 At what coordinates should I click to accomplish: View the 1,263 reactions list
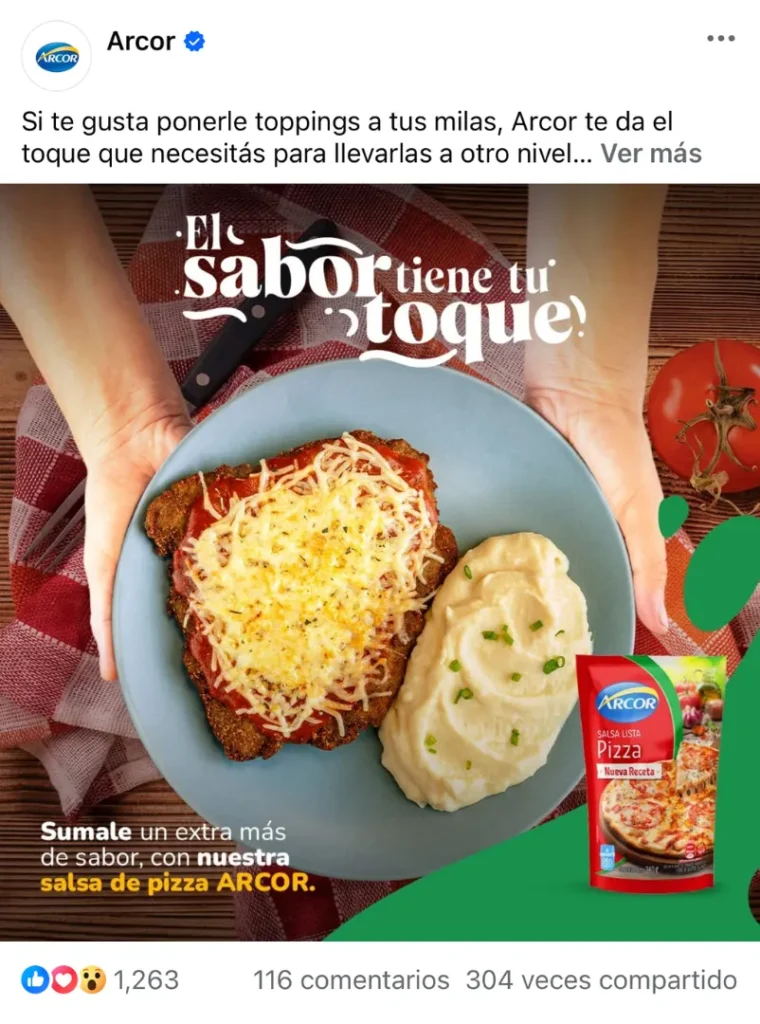click(100, 980)
